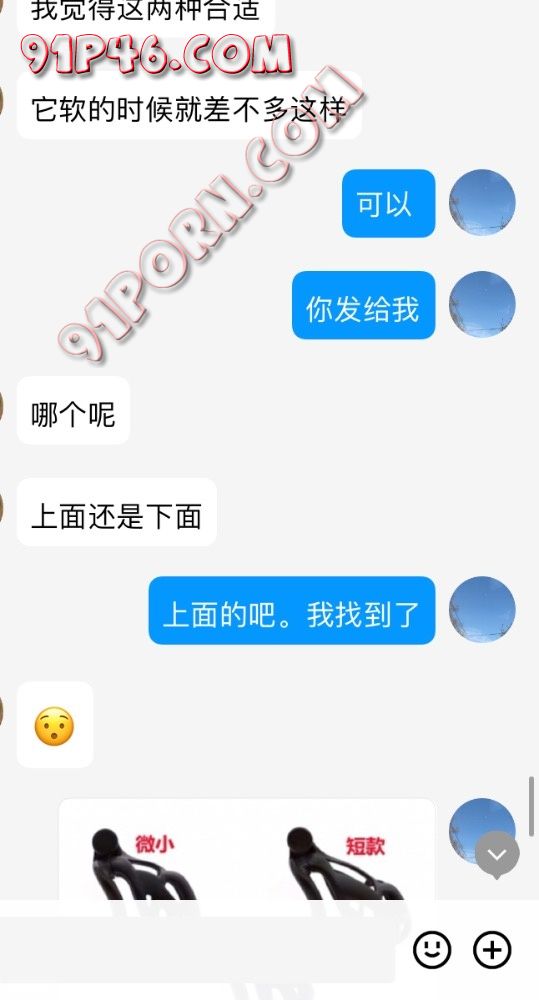Screen dimensions: 539x1000
Task: Open the sent product image
Action: (x=247, y=849)
